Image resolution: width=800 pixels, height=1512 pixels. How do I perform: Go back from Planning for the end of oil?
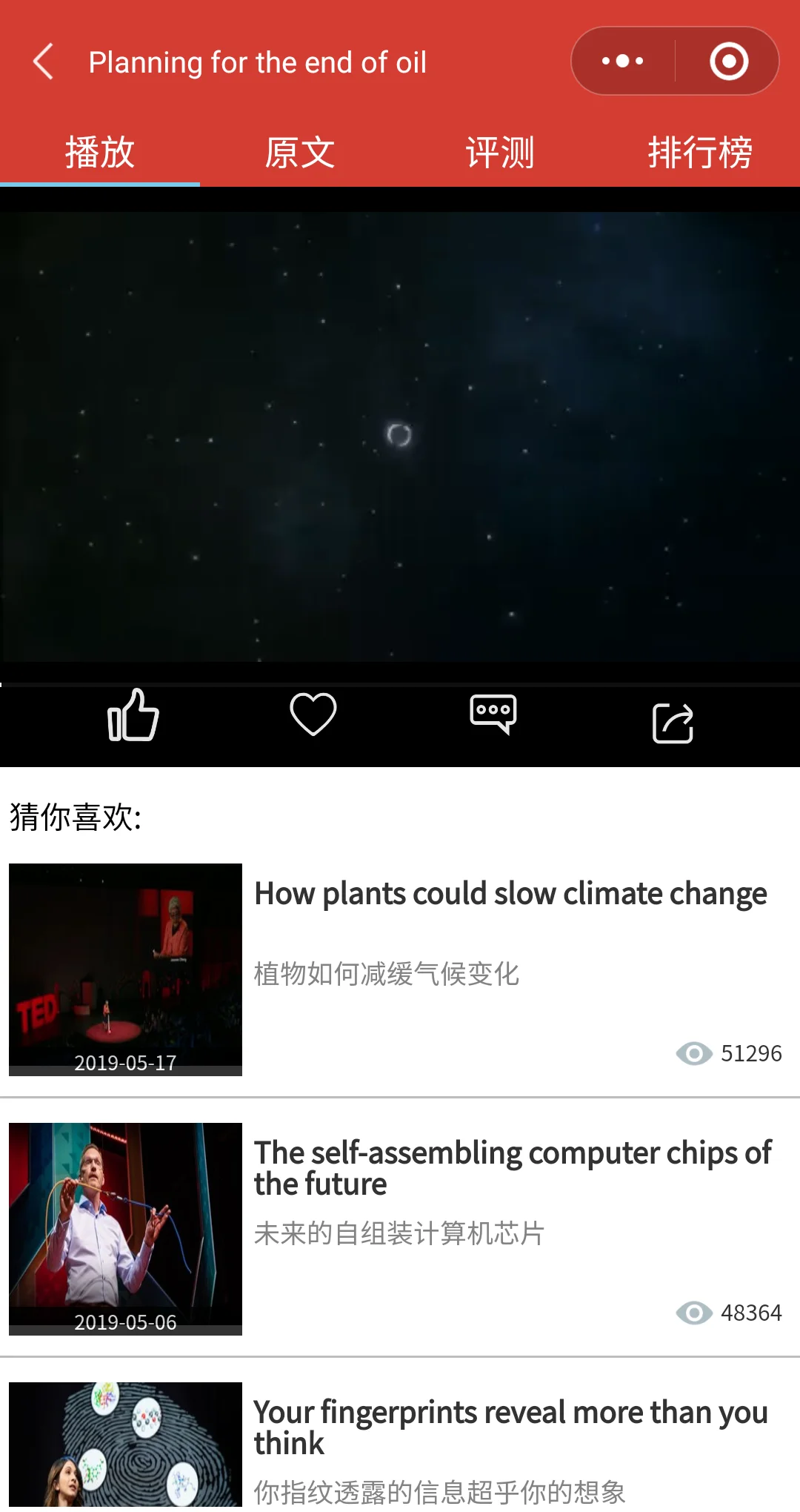pyautogui.click(x=44, y=62)
